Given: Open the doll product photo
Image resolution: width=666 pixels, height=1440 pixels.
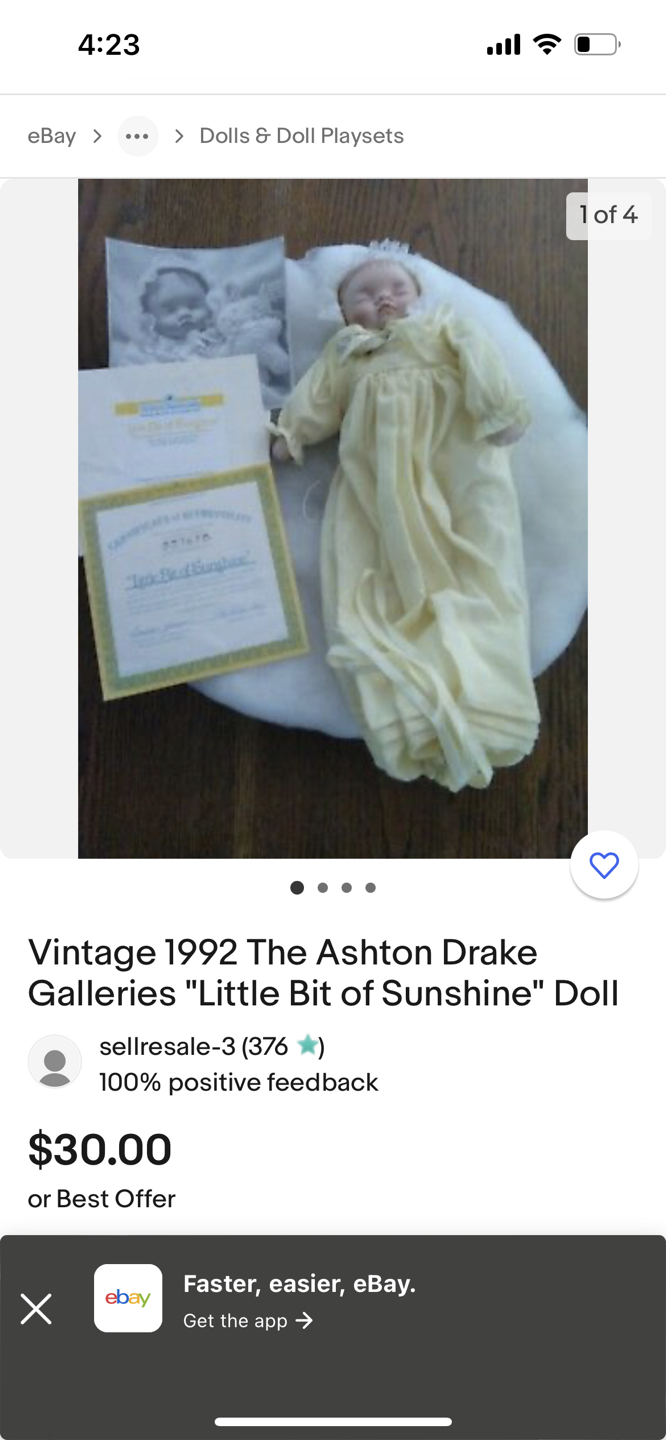Looking at the screenshot, I should pyautogui.click(x=332, y=518).
